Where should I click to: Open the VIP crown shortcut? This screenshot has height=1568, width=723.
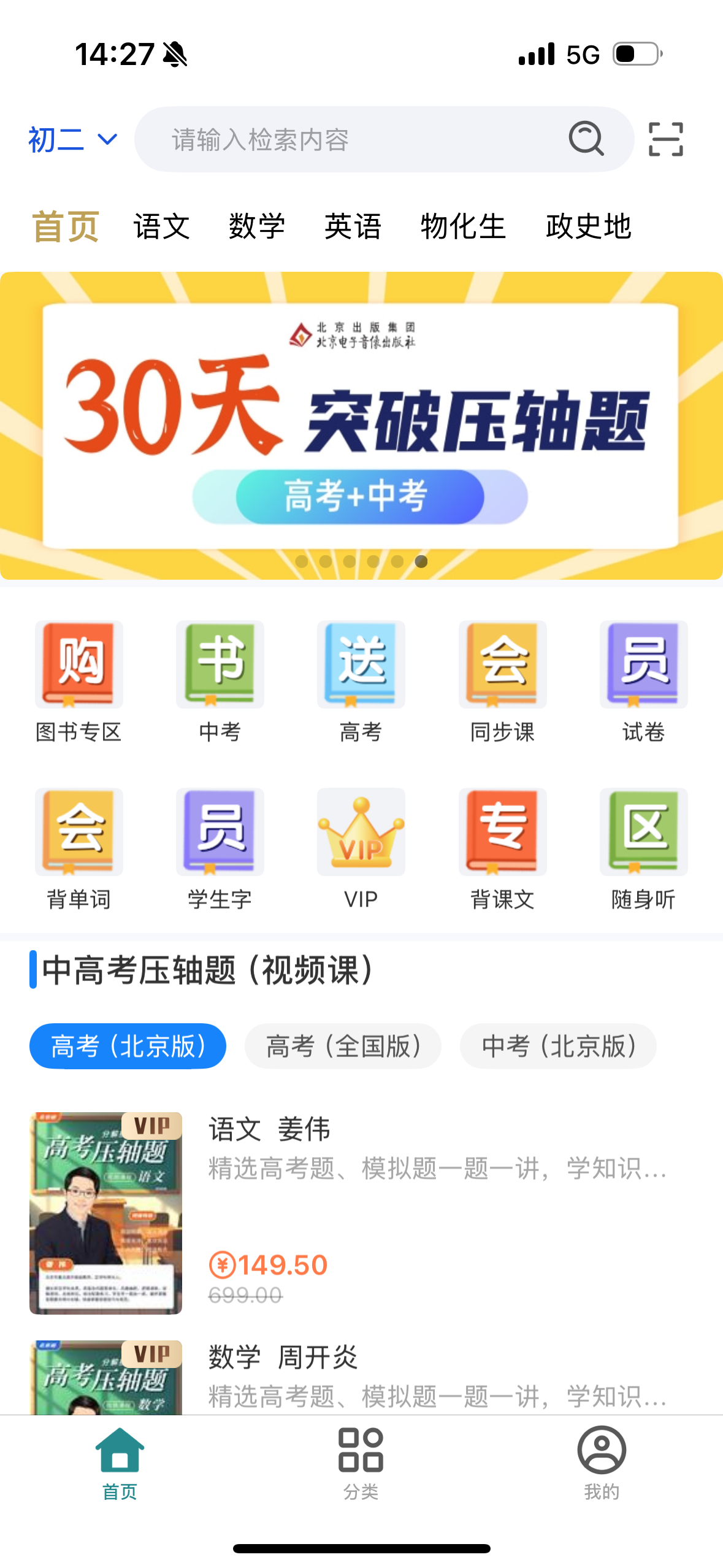tap(361, 848)
